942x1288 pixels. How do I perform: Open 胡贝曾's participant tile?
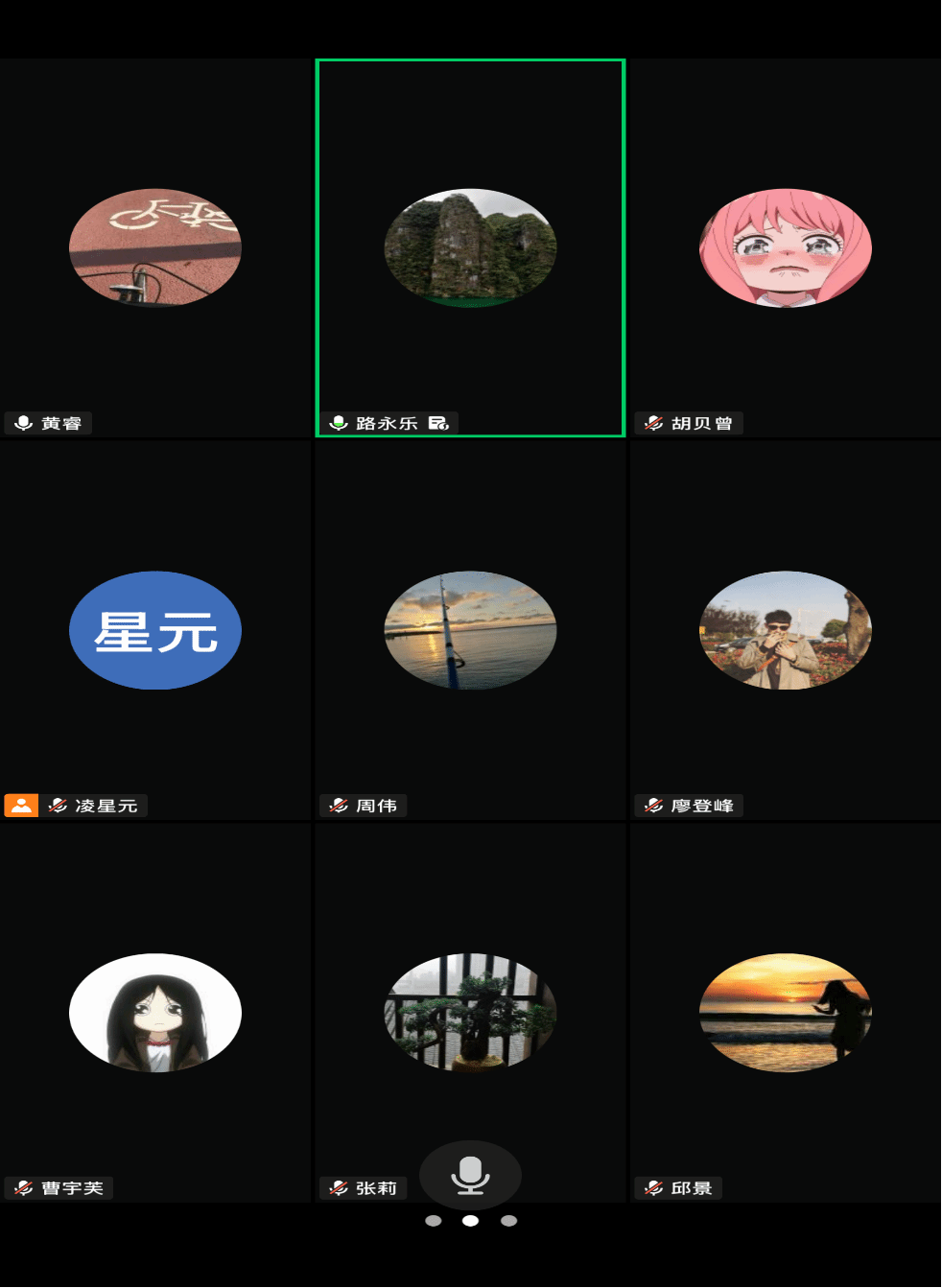[x=785, y=247]
